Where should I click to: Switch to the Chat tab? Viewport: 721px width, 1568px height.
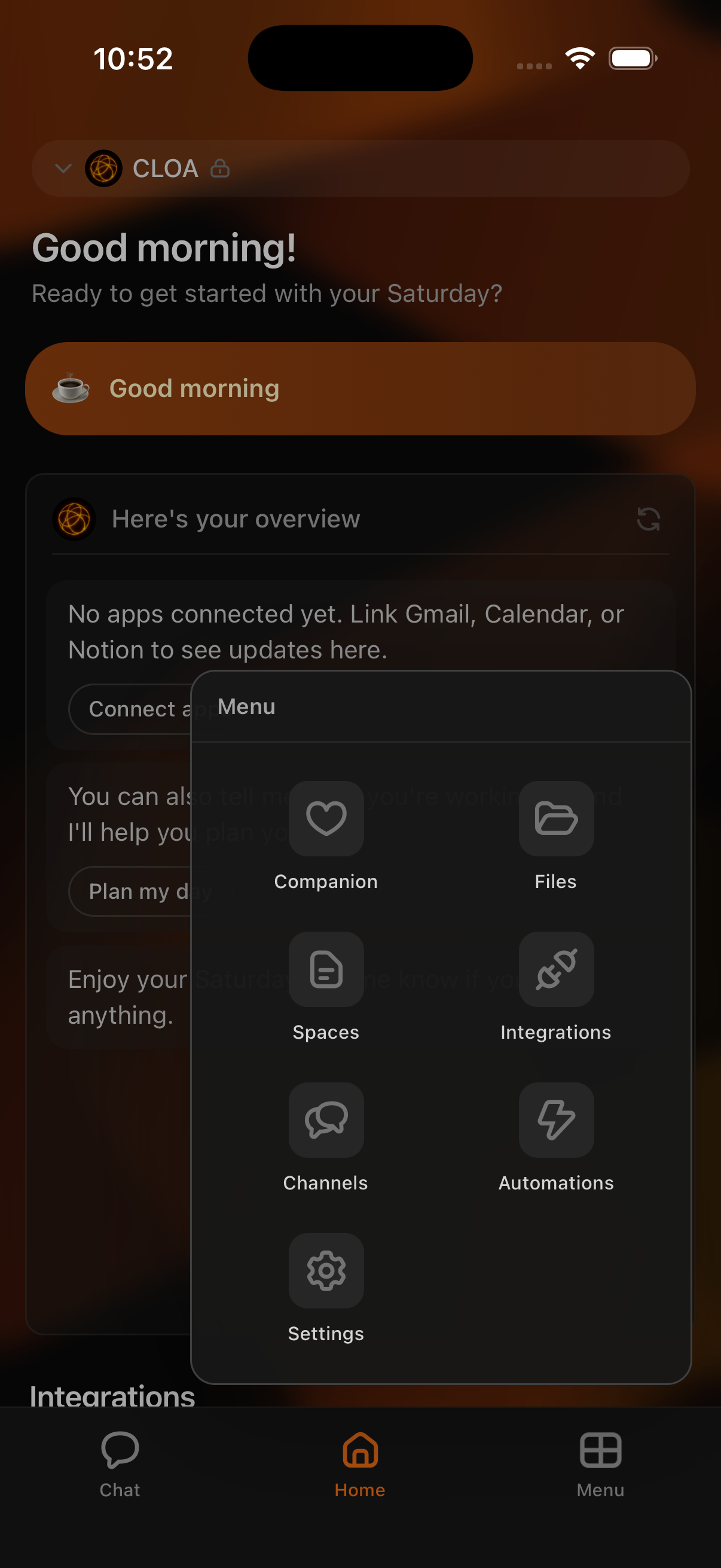pyautogui.click(x=120, y=1465)
